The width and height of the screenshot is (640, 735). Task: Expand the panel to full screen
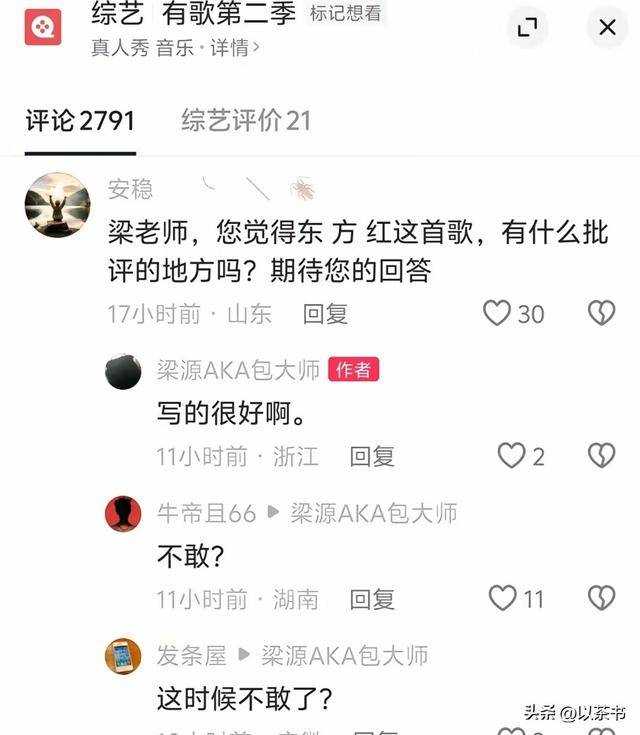click(527, 28)
